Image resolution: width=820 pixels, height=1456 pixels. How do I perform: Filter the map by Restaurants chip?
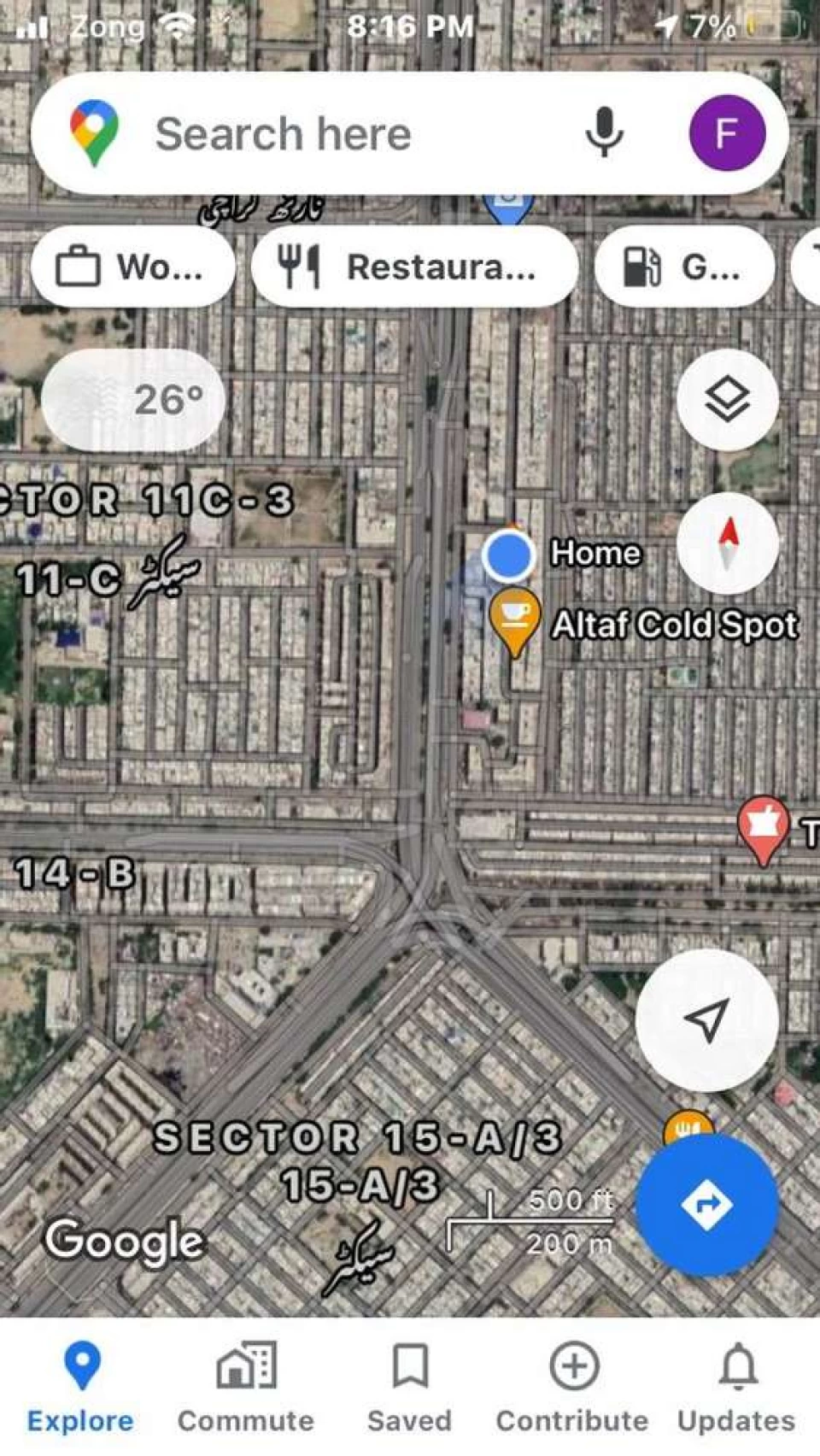coord(414,267)
